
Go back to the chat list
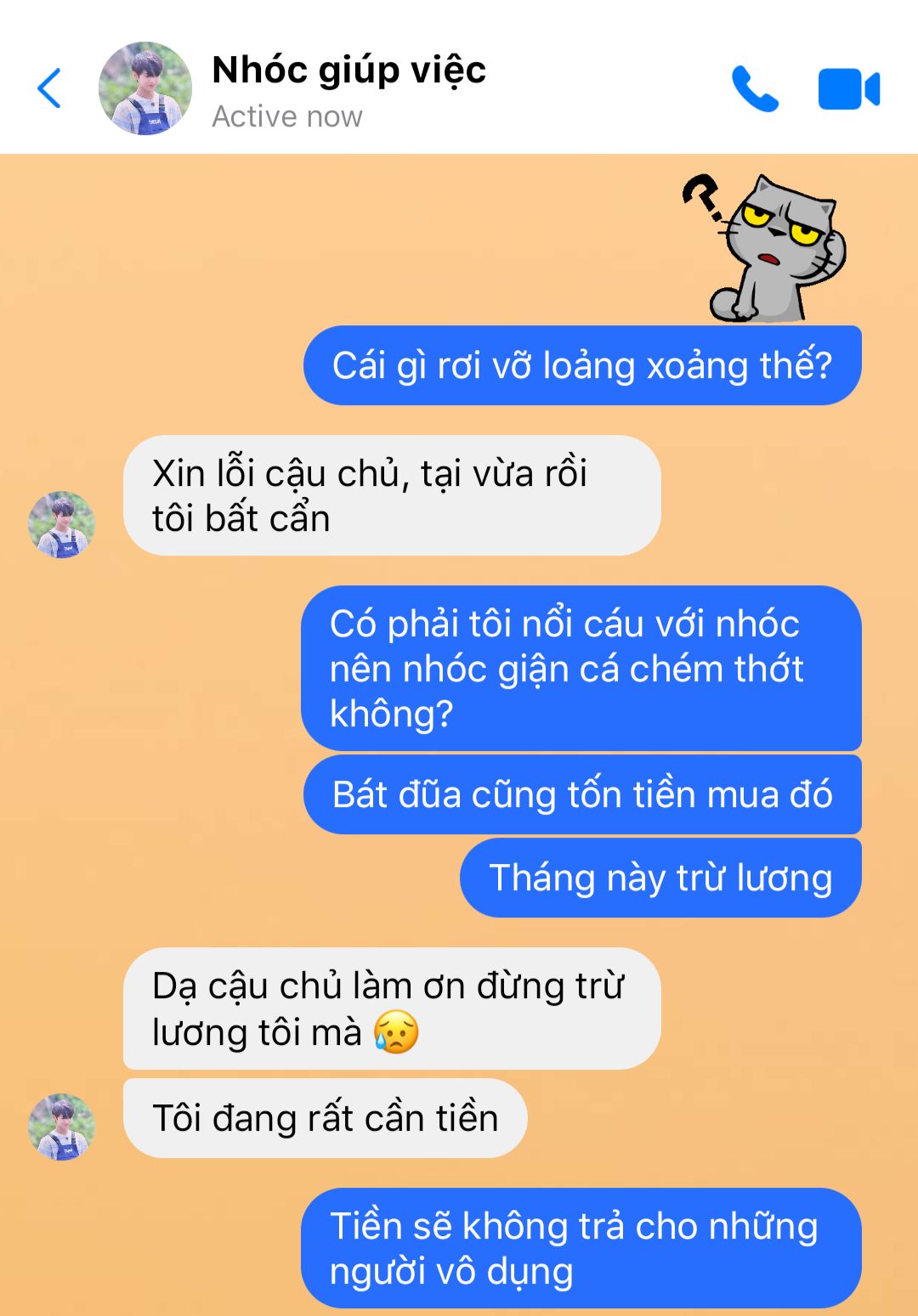pos(49,88)
